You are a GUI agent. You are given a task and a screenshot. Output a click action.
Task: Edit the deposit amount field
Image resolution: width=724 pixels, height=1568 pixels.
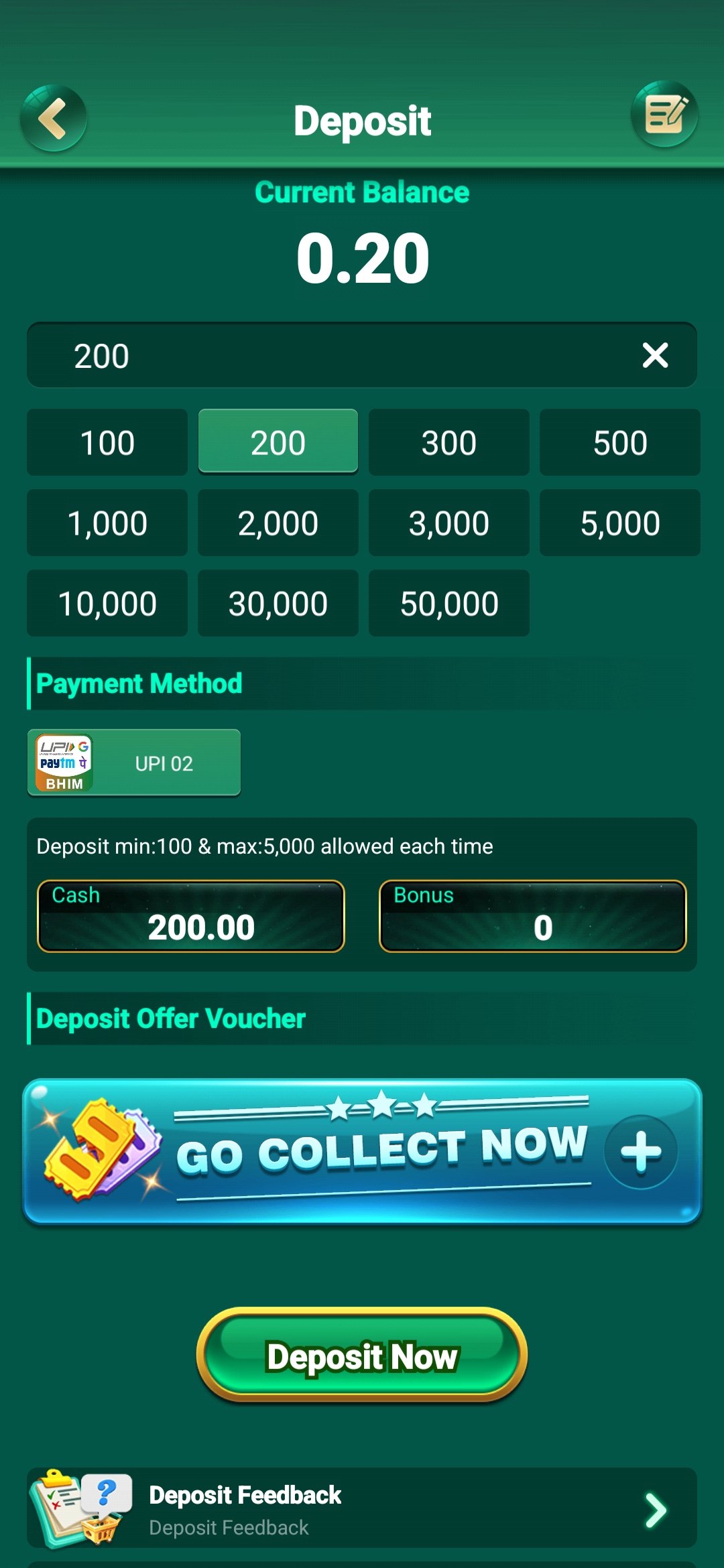335,356
